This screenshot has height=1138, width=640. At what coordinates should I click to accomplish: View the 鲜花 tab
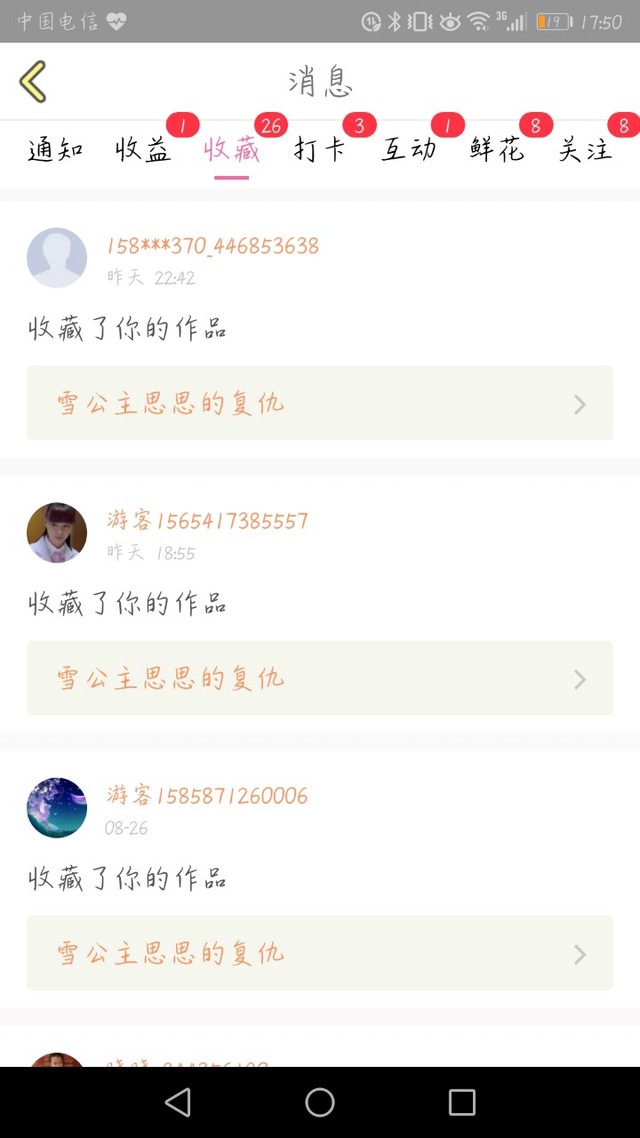point(497,151)
